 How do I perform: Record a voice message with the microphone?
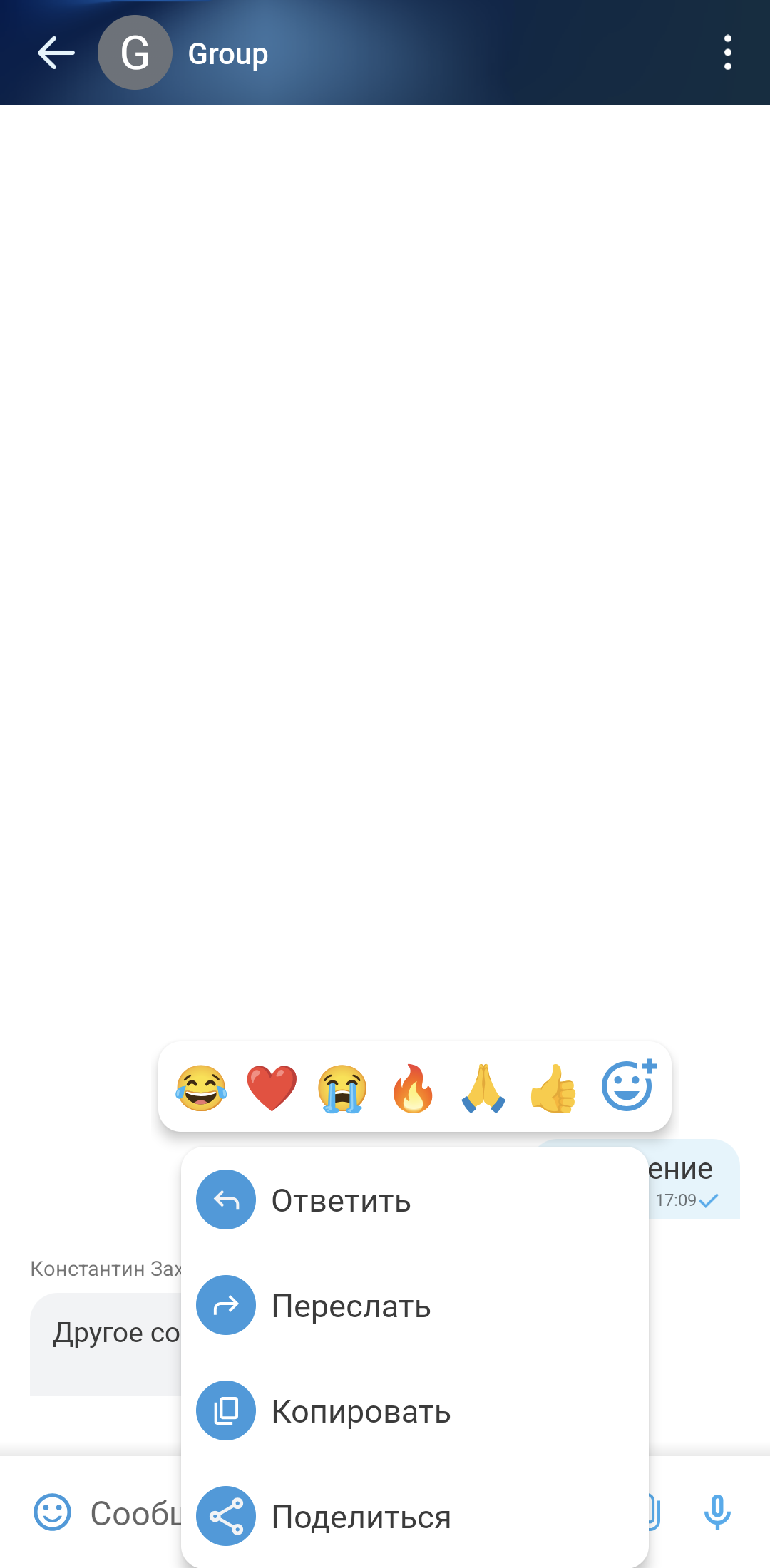717,1512
